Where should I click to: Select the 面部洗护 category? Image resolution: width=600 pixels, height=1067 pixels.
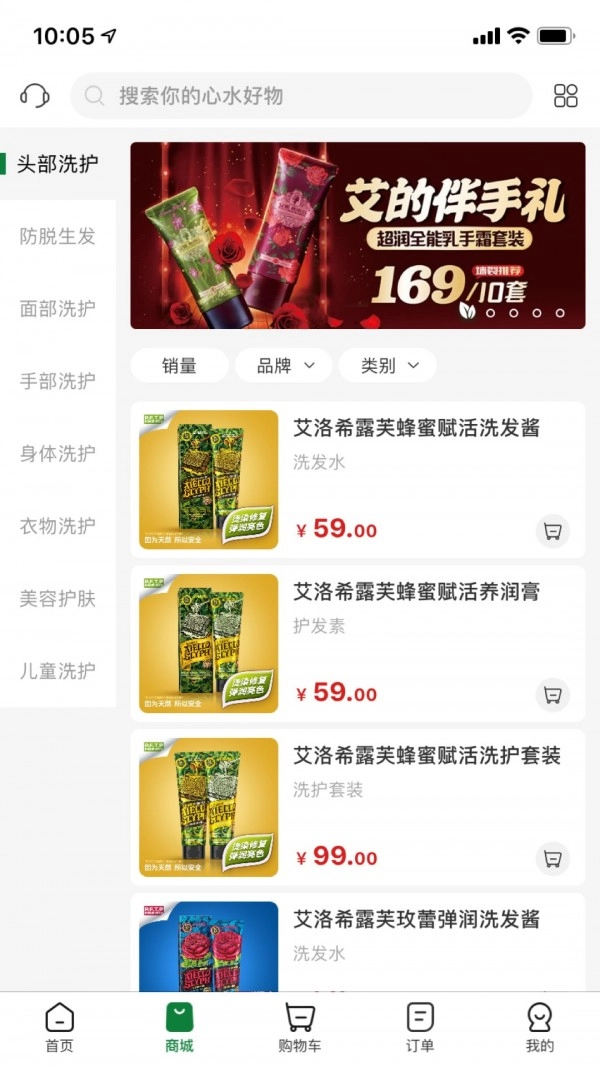pos(58,309)
